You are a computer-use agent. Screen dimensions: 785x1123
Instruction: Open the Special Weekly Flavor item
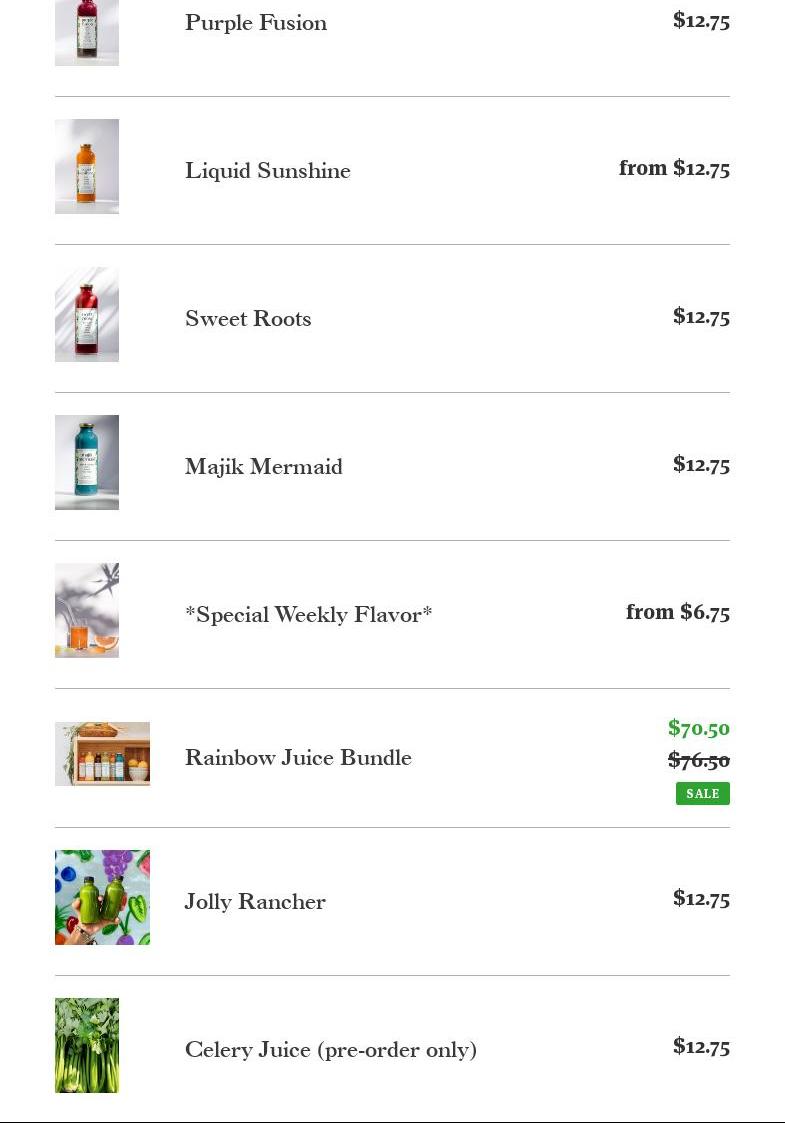309,615
